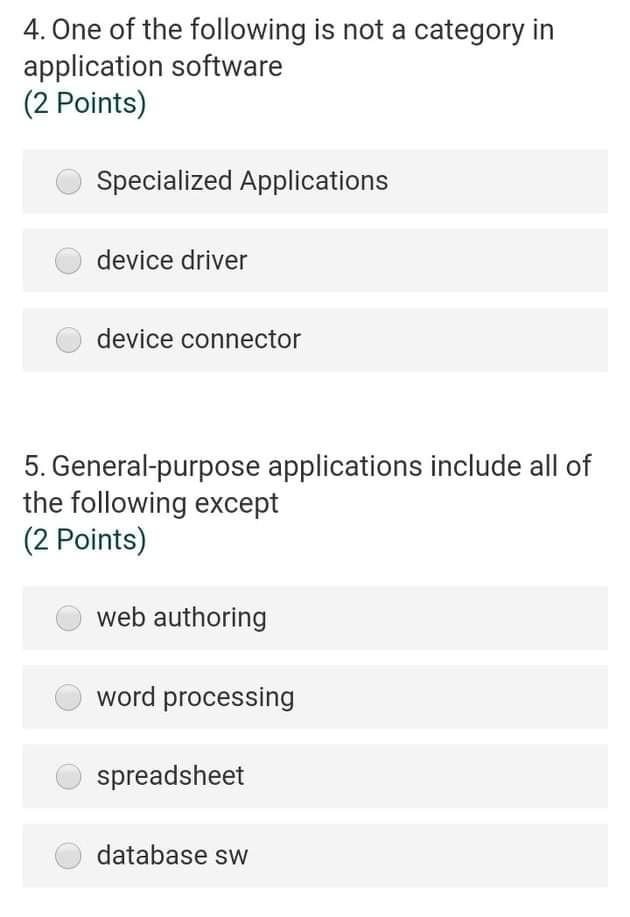Choose the device driver answer

pyautogui.click(x=69, y=261)
